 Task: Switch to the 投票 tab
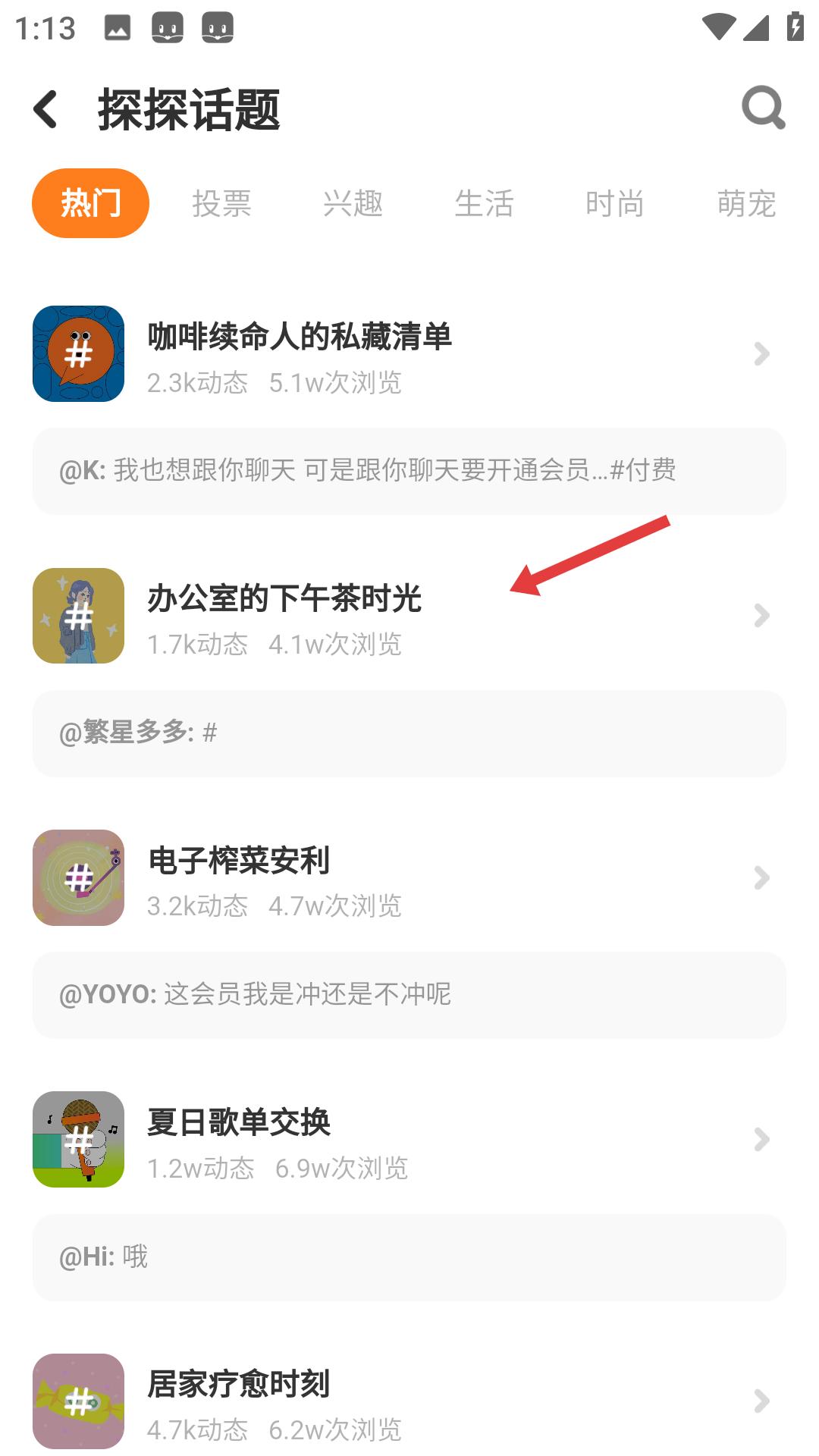click(x=221, y=203)
